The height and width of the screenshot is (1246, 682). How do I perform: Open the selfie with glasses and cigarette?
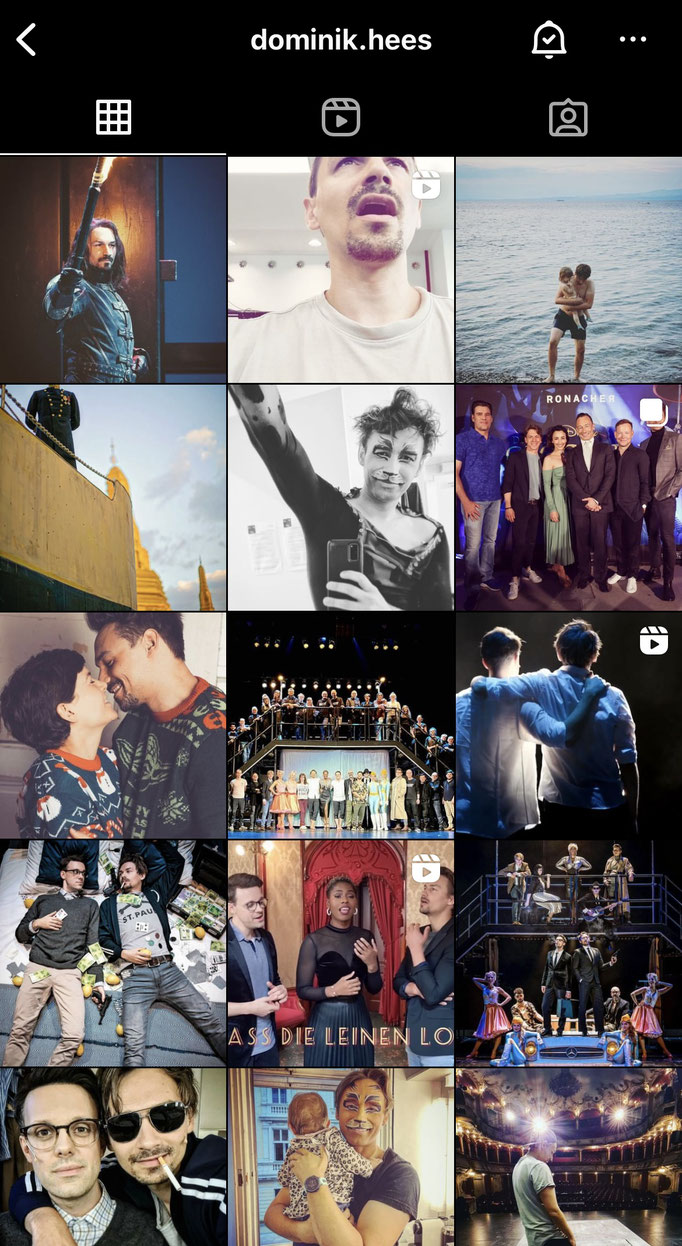click(x=112, y=1157)
